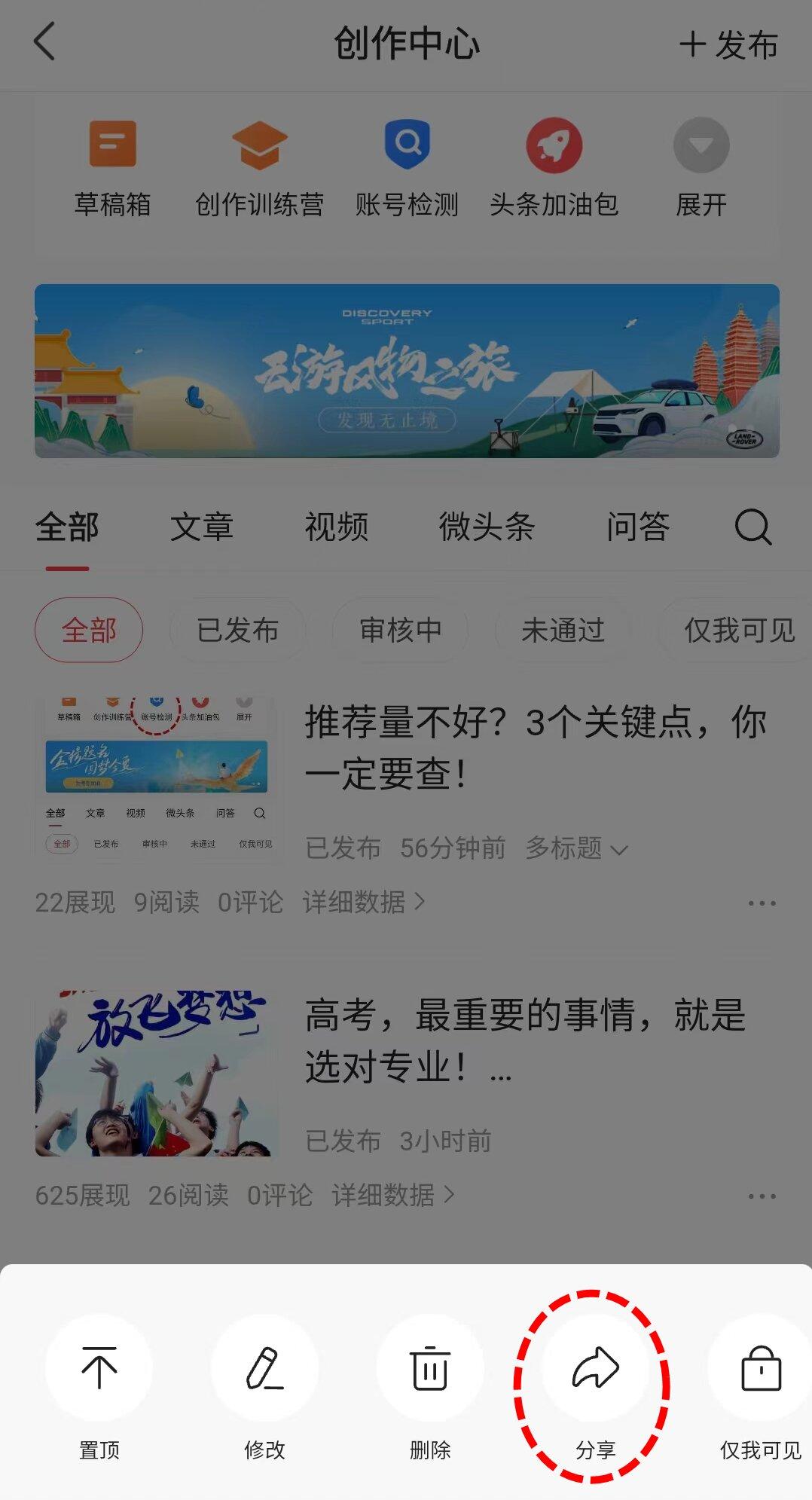Share the post using 分享
Screen dimensions: 812x1500
point(595,1369)
